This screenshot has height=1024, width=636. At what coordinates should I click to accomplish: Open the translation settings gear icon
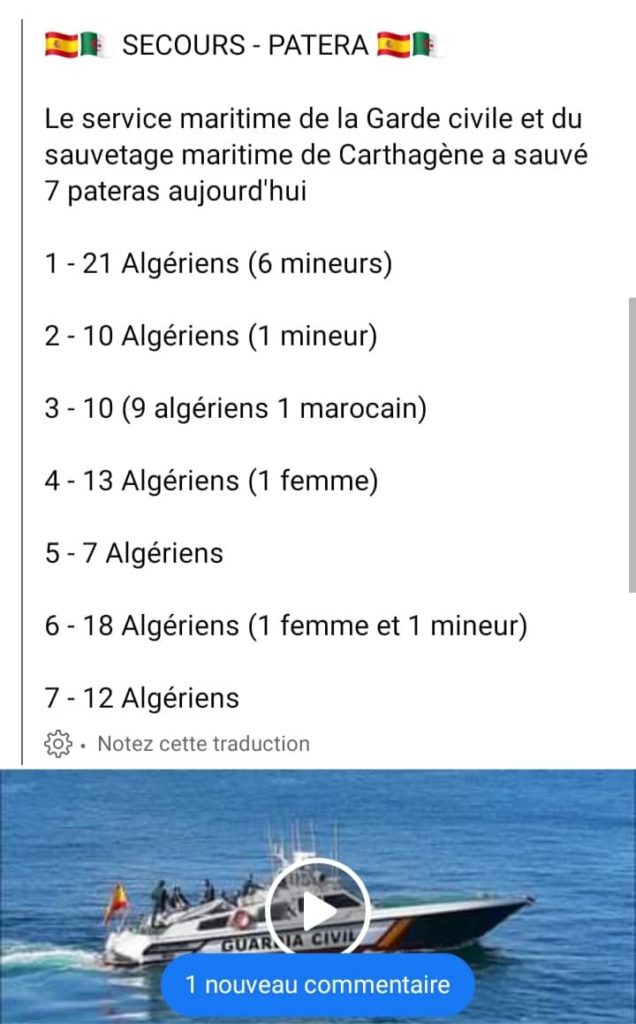tap(58, 744)
